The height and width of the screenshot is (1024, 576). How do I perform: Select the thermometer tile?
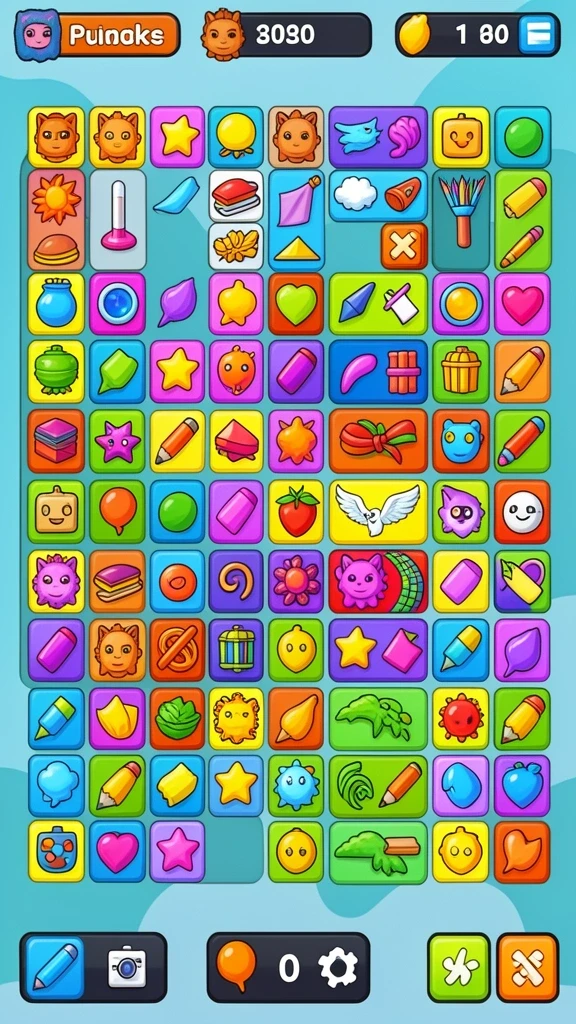pos(118,220)
